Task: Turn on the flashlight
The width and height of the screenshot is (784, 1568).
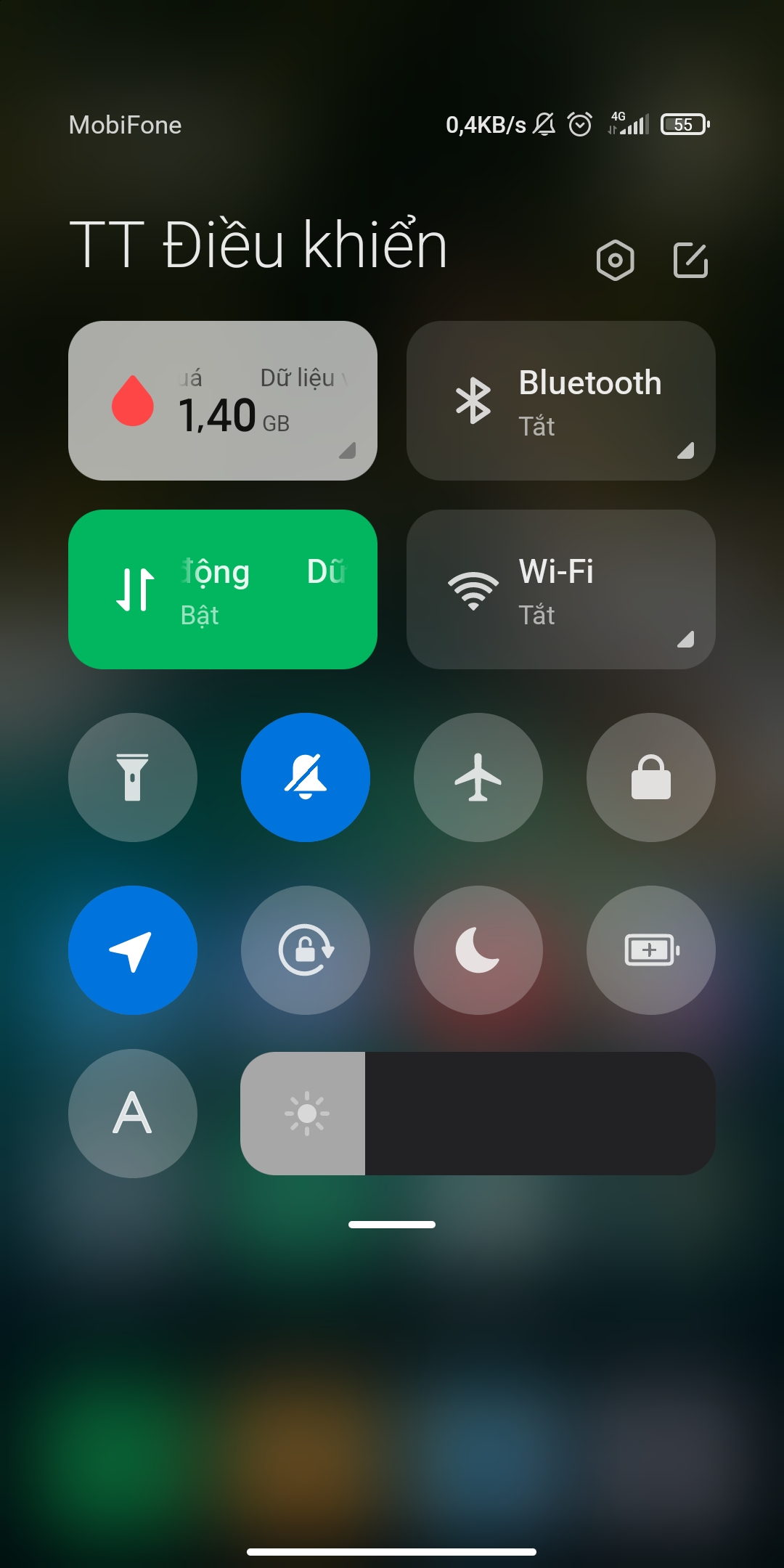Action: [133, 777]
